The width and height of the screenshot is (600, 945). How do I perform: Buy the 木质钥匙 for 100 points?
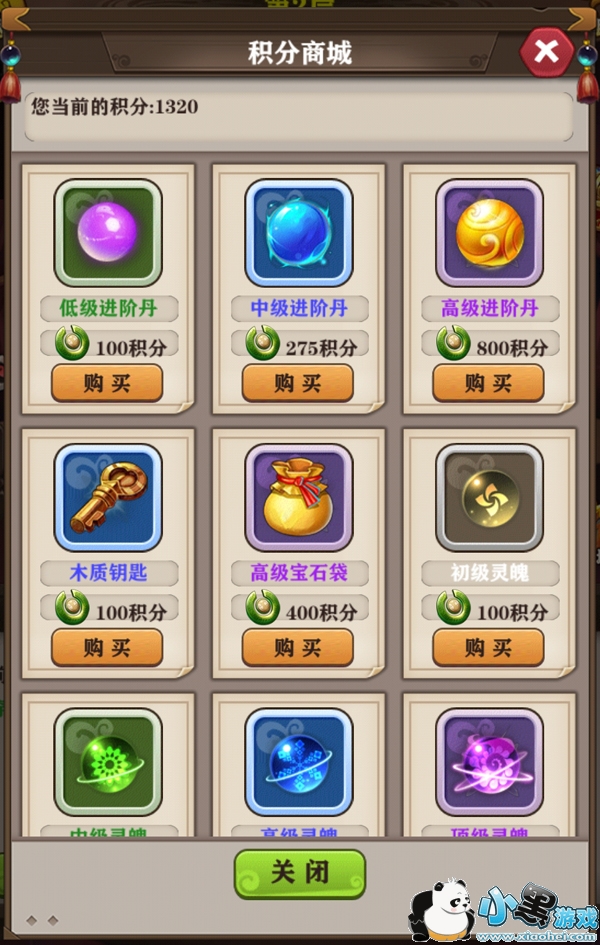tap(107, 648)
